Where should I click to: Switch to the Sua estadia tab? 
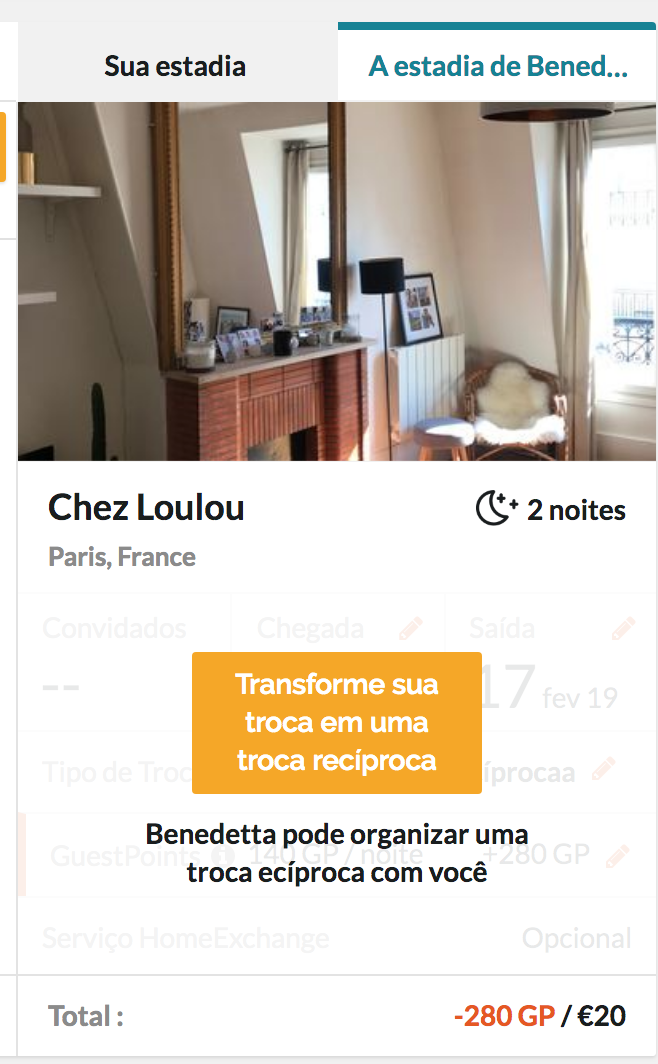pyautogui.click(x=175, y=67)
